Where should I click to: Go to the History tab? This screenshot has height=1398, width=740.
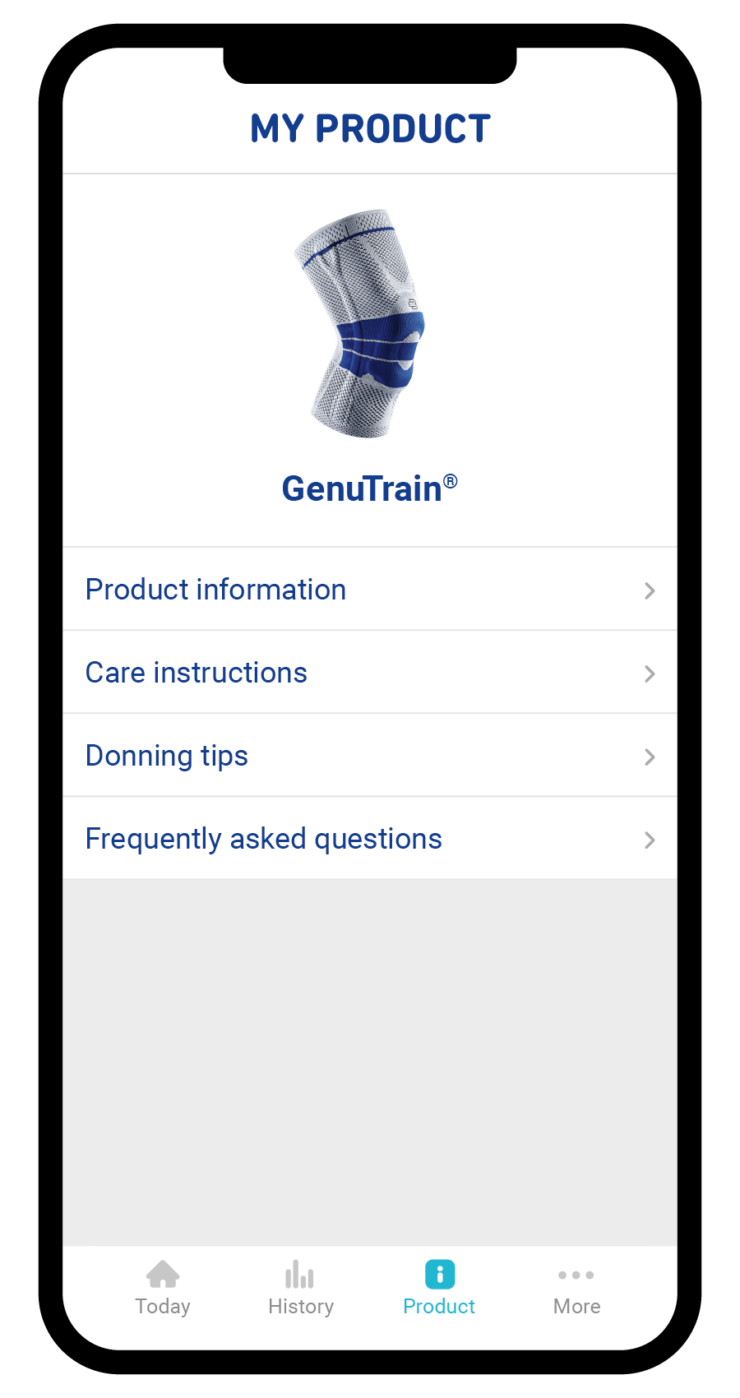coord(300,1288)
